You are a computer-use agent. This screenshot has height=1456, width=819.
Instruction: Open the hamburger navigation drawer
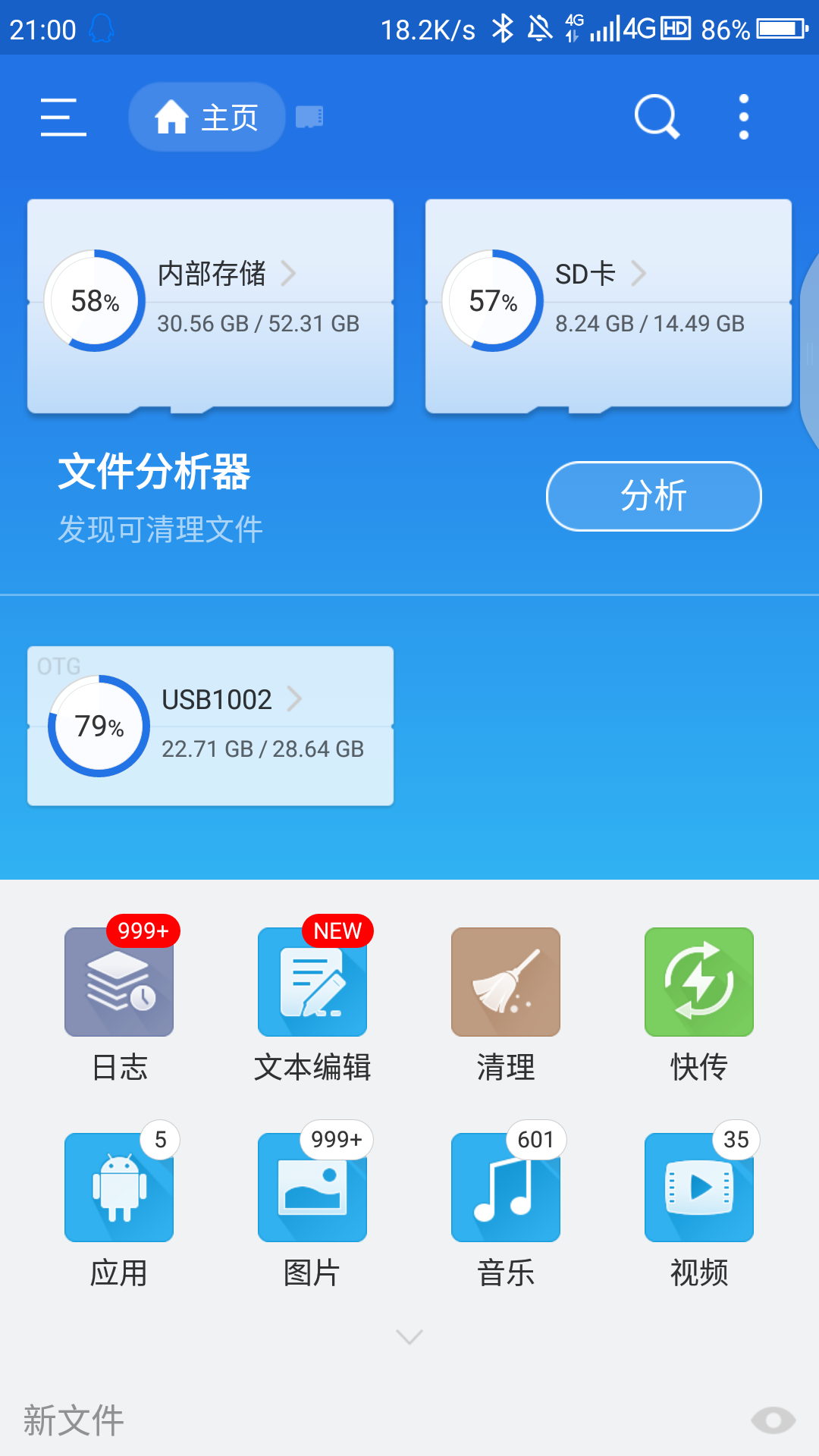tap(63, 117)
